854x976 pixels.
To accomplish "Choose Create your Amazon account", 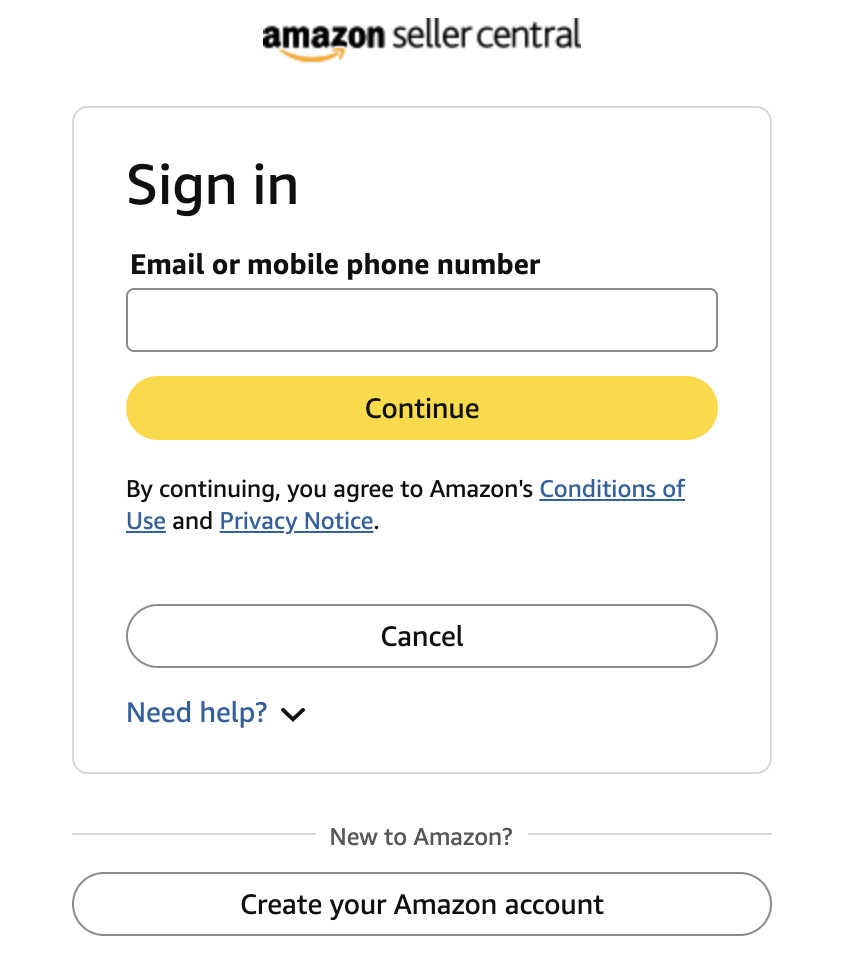I will click(421, 904).
